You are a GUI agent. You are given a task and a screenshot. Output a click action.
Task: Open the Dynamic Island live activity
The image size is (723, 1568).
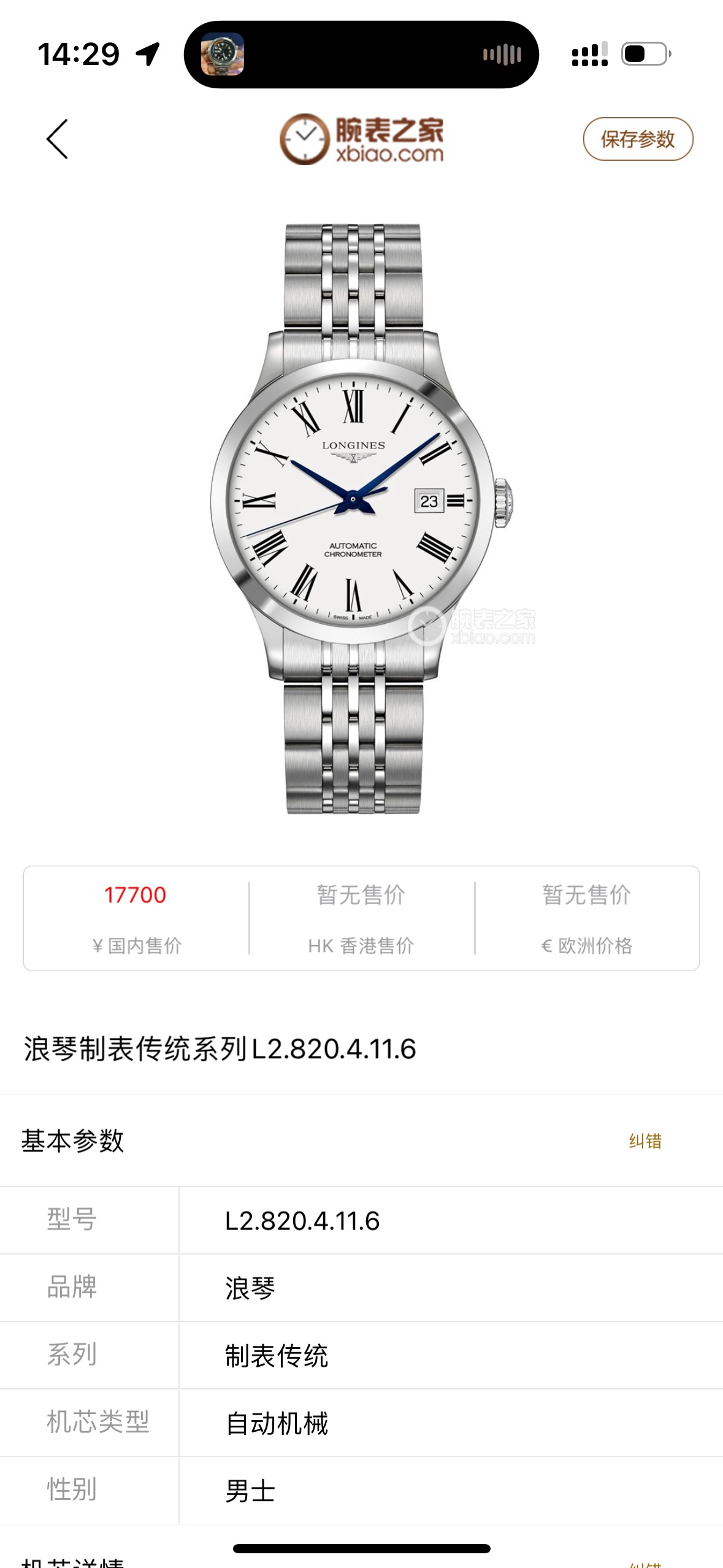click(x=361, y=55)
